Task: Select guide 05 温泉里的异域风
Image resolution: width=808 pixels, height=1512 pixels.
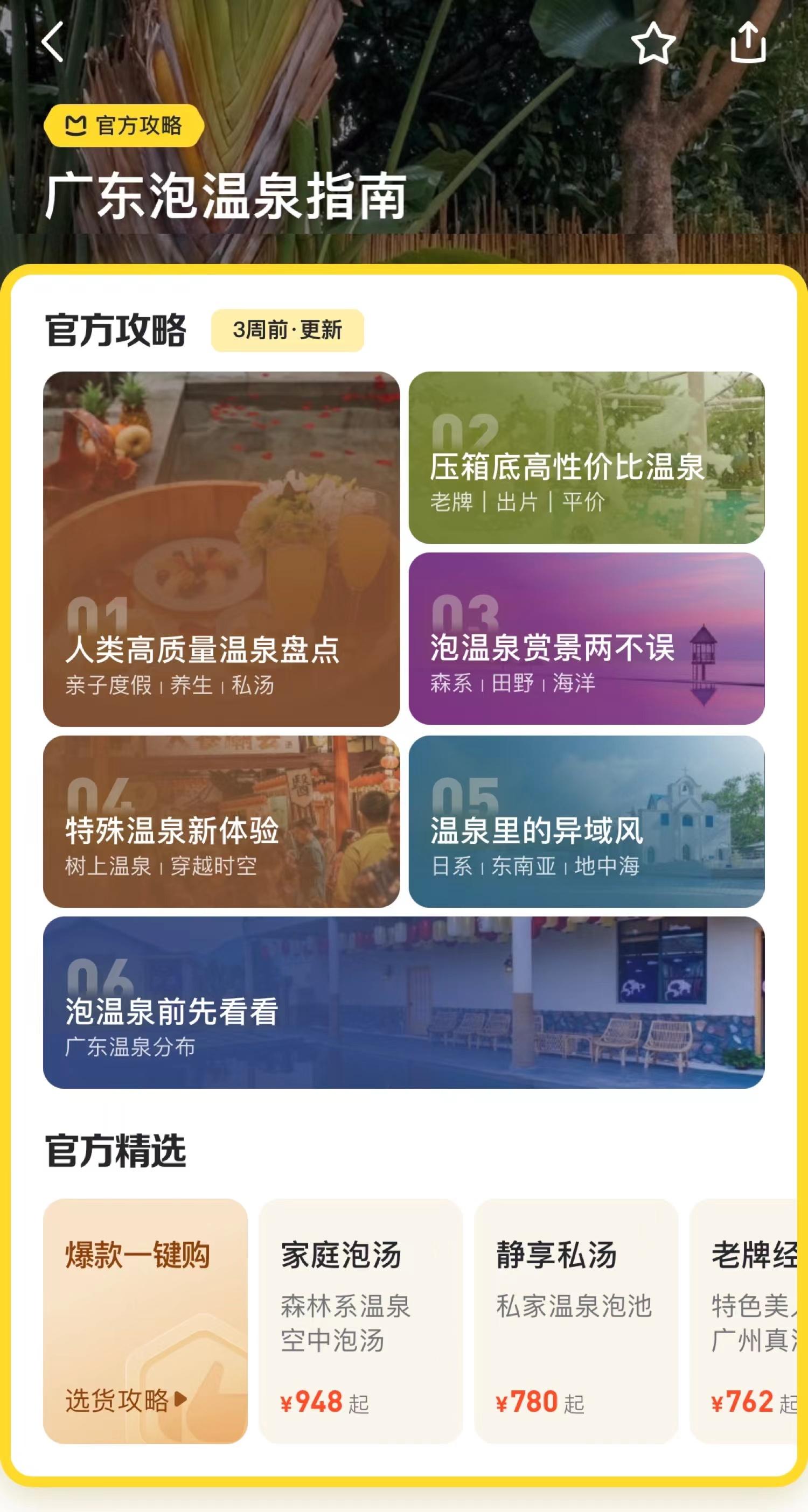Action: click(x=587, y=821)
